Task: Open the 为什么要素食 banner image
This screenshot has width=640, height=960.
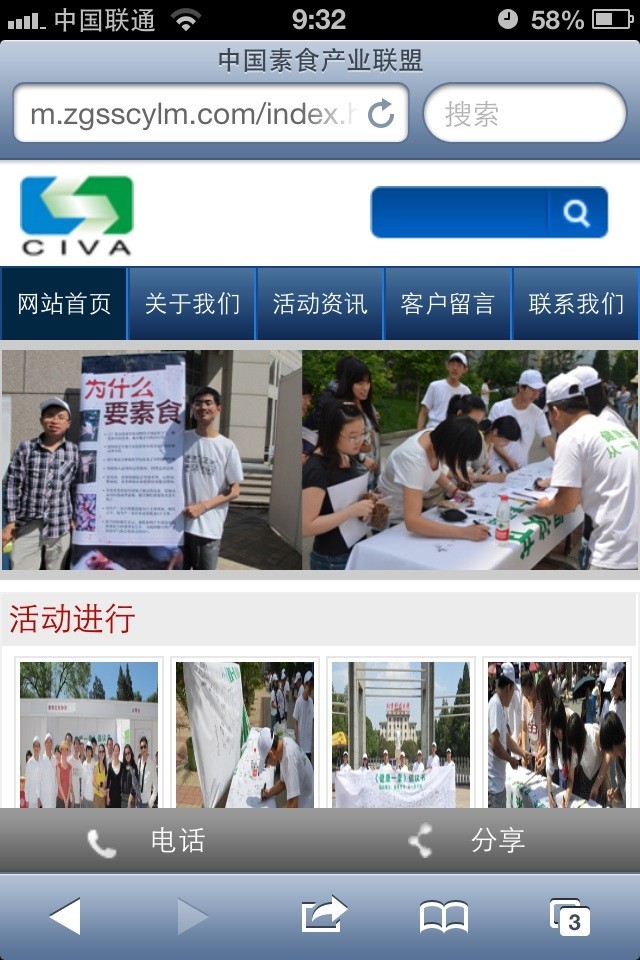Action: [150, 460]
